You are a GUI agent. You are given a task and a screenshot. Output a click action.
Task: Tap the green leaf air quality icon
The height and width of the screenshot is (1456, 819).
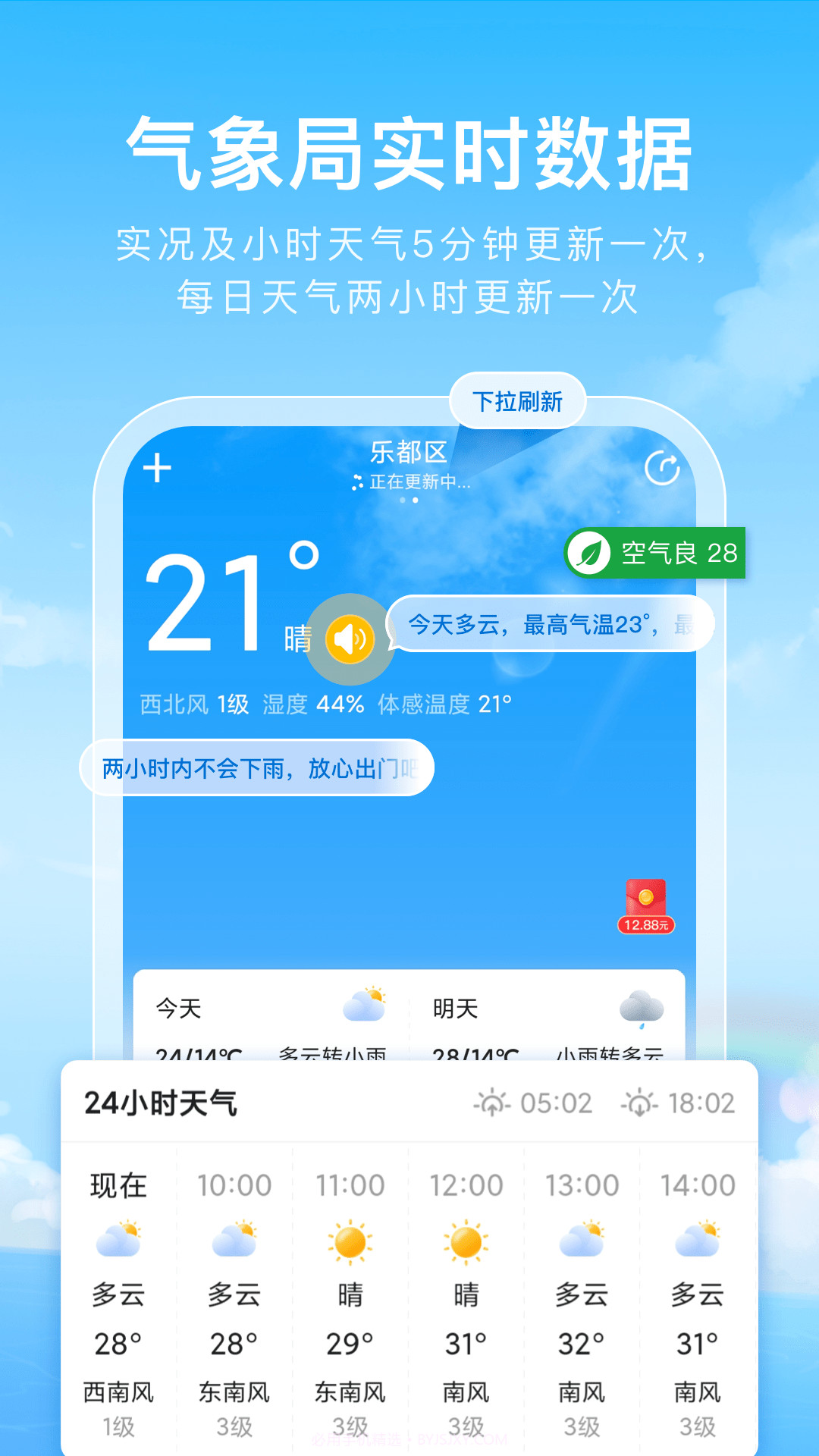(591, 554)
